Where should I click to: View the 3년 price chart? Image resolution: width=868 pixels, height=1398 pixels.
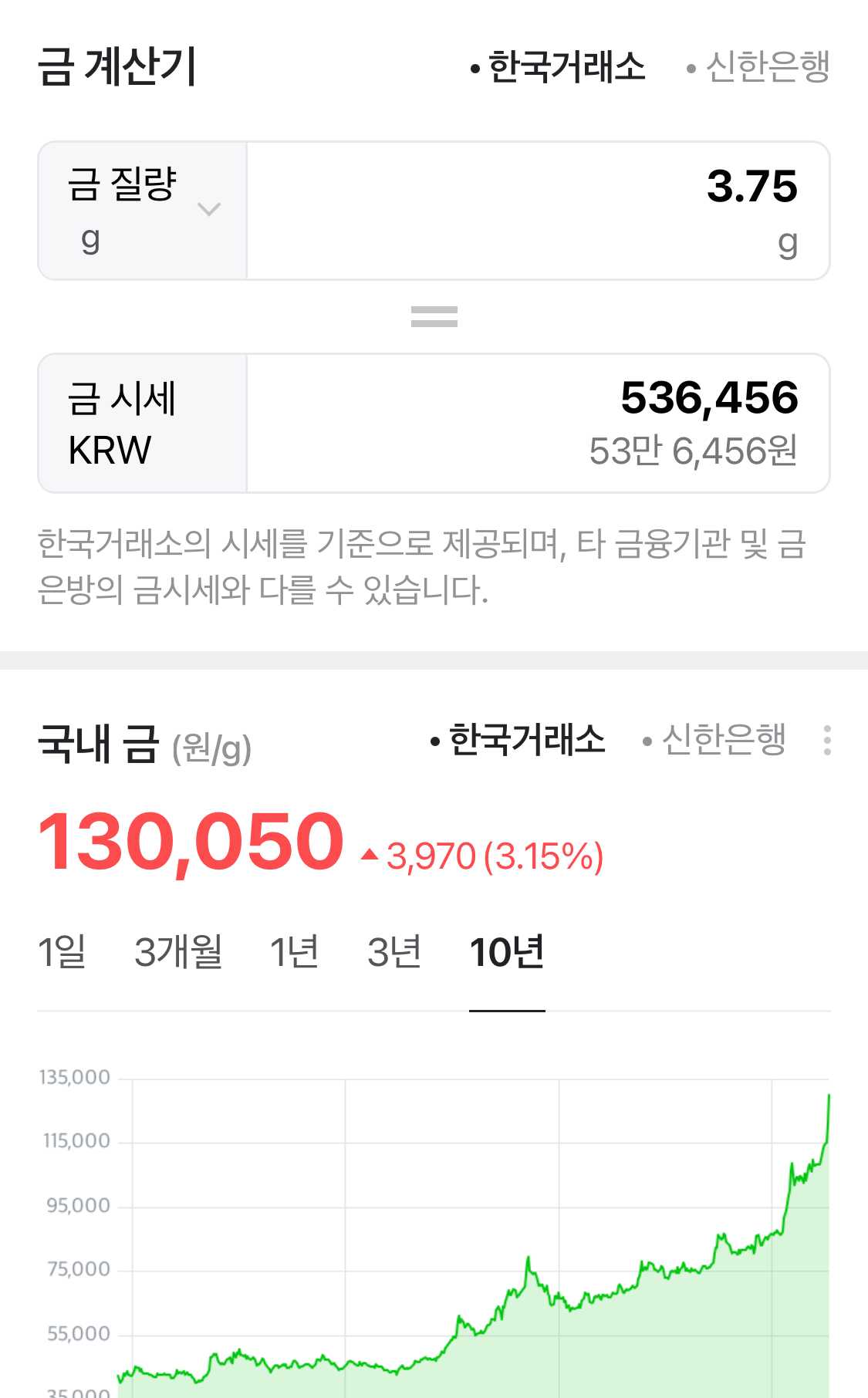pos(393,951)
